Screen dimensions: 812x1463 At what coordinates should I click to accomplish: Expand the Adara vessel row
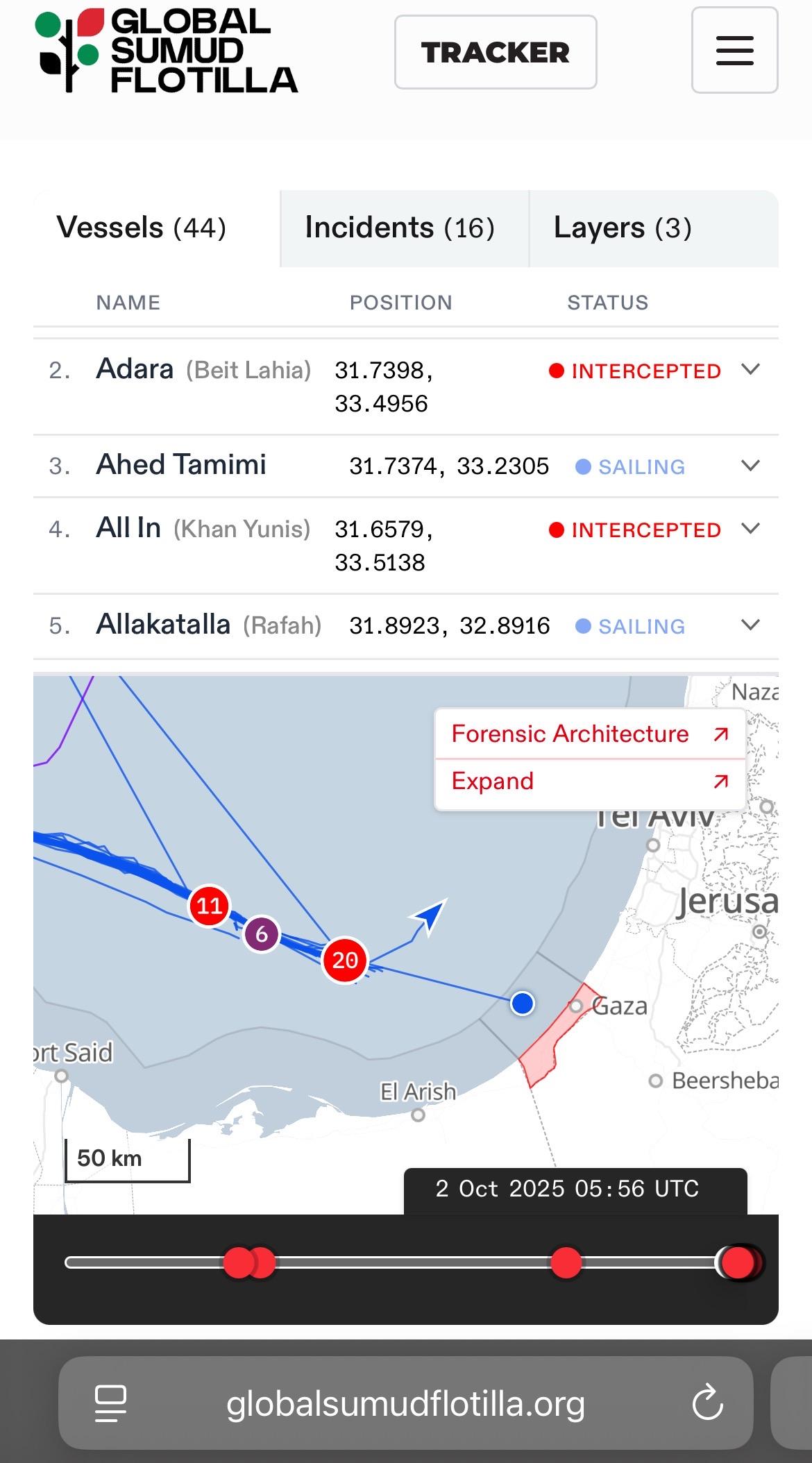tap(750, 370)
